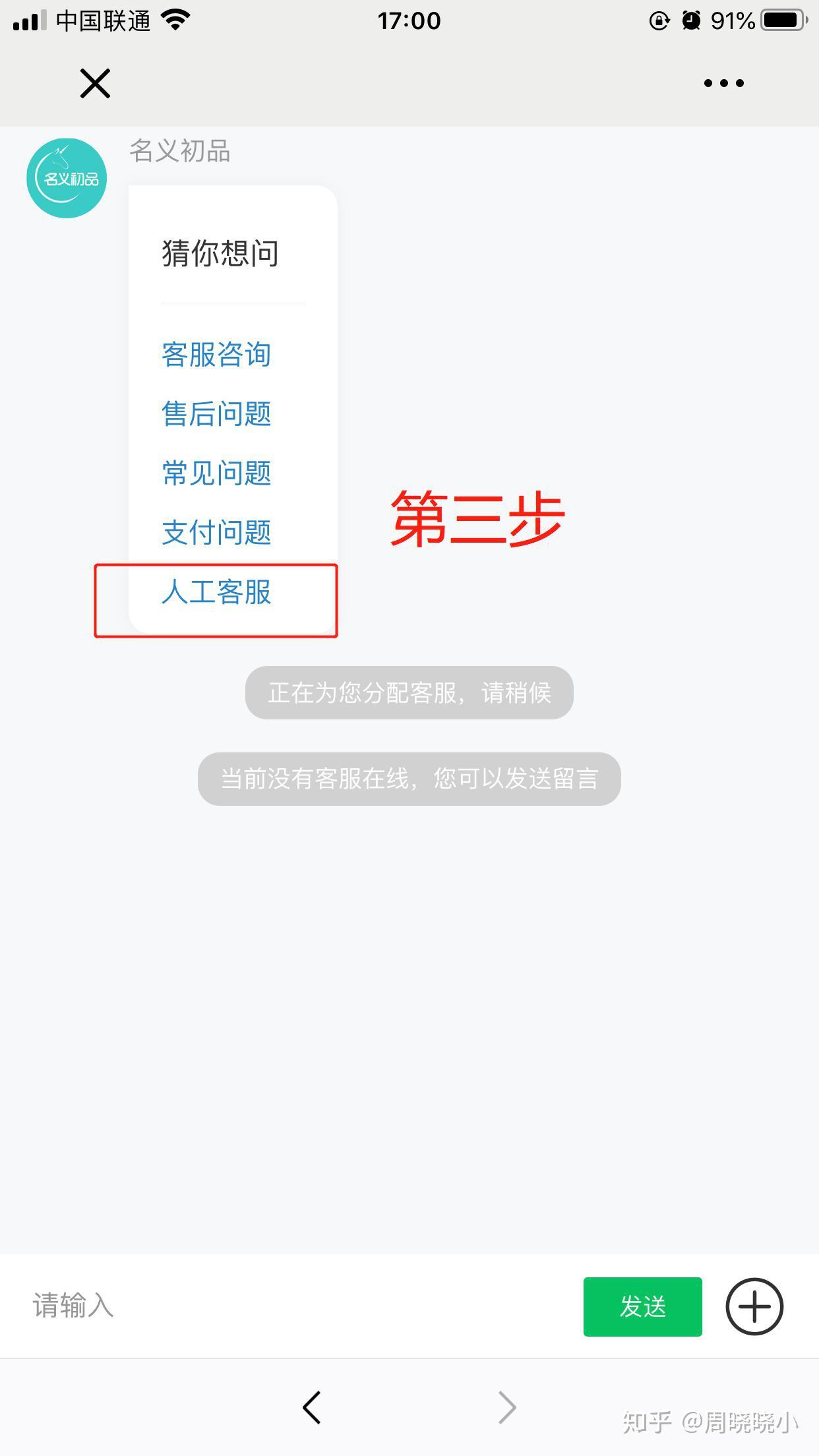This screenshot has height=1456, width=819.
Task: Open the plus attachment menu
Action: (x=754, y=1306)
